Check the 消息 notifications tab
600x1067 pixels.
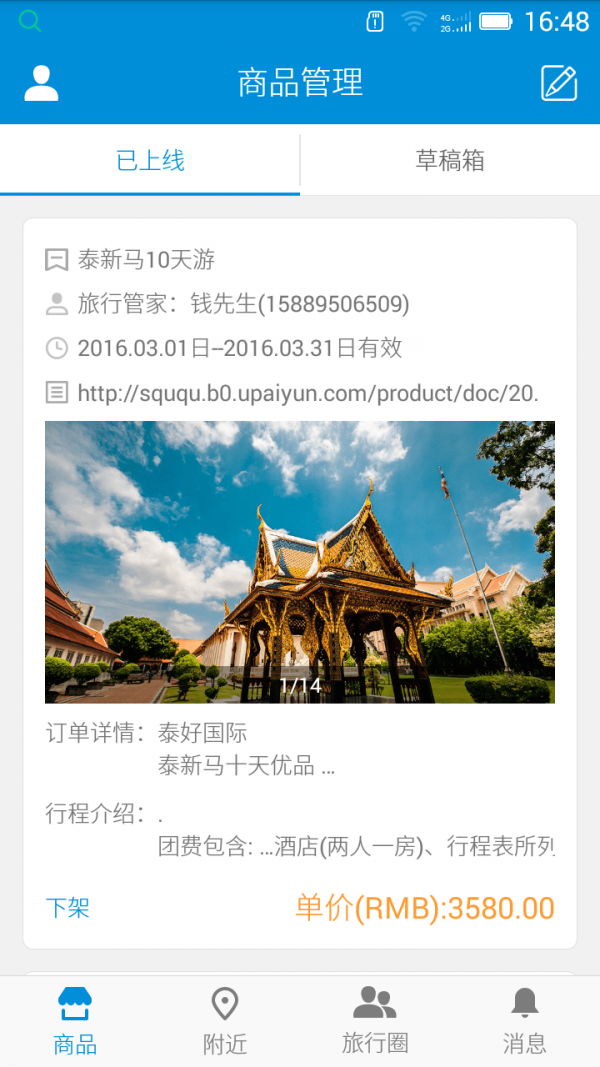tap(524, 1021)
